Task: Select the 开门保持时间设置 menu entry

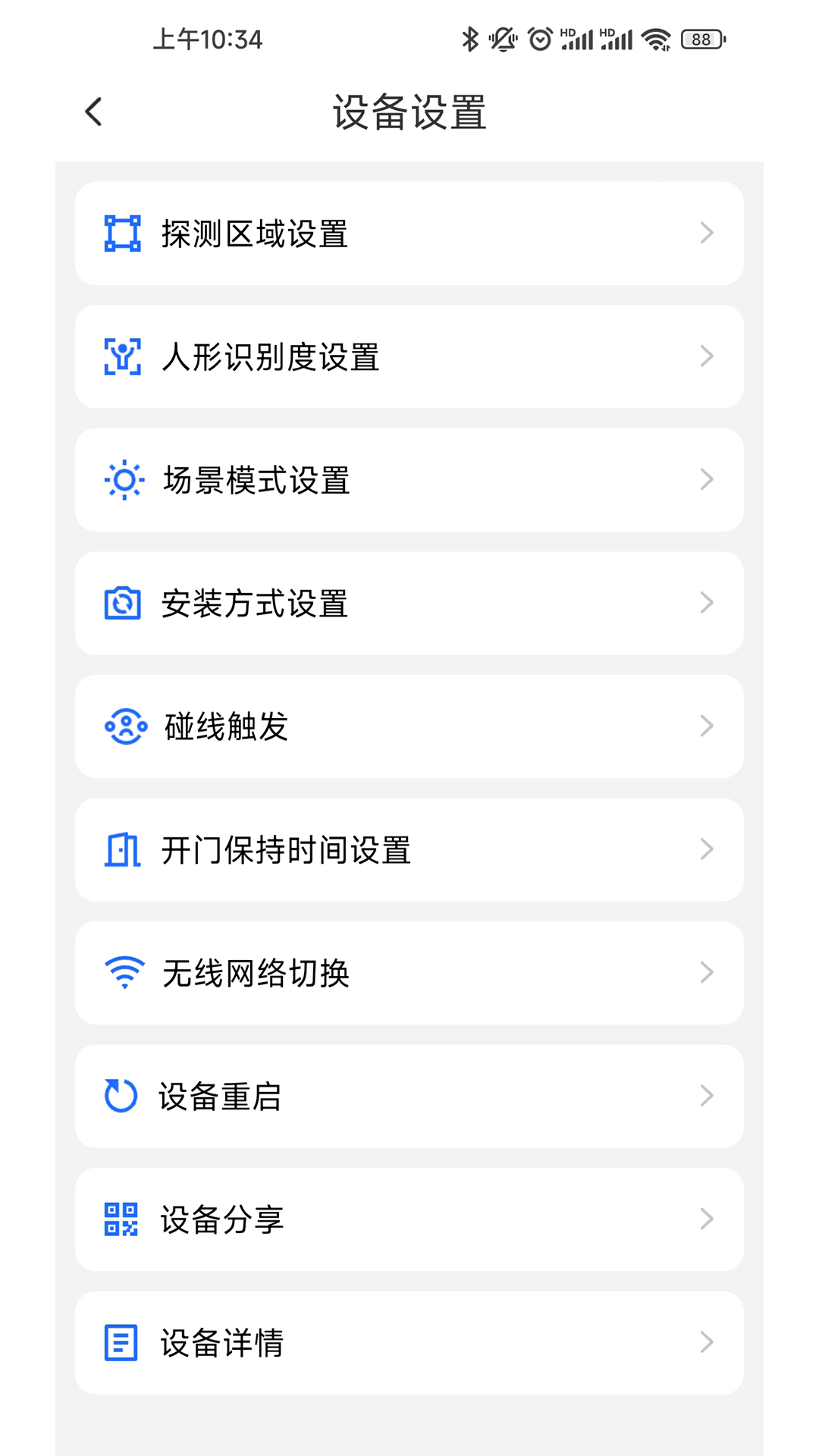Action: click(409, 849)
